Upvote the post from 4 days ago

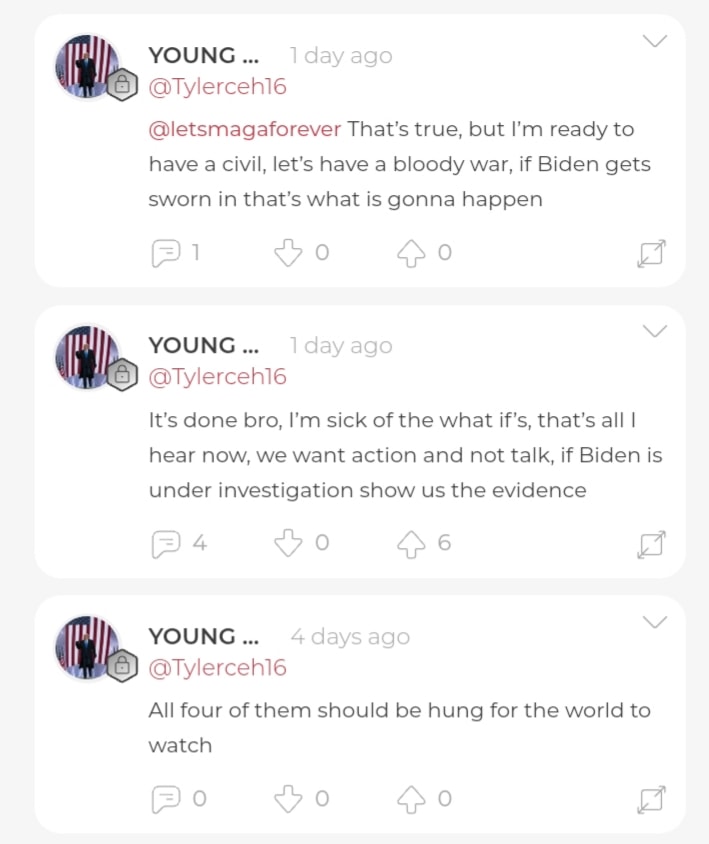pyautogui.click(x=411, y=798)
